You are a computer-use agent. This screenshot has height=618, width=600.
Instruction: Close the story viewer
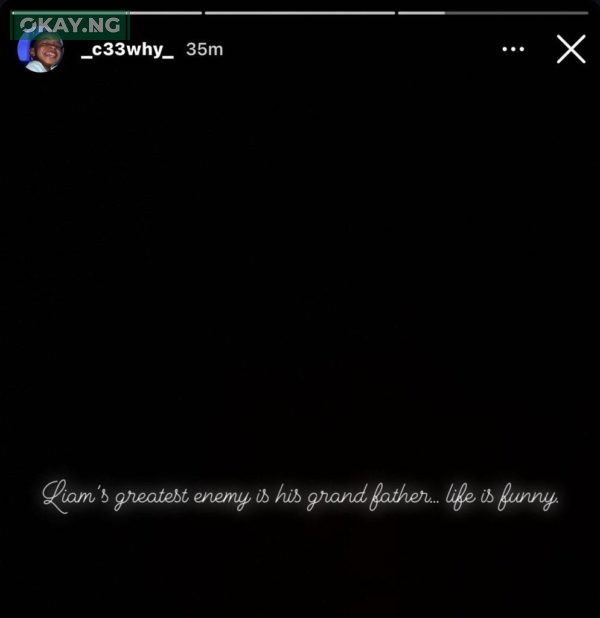click(571, 49)
